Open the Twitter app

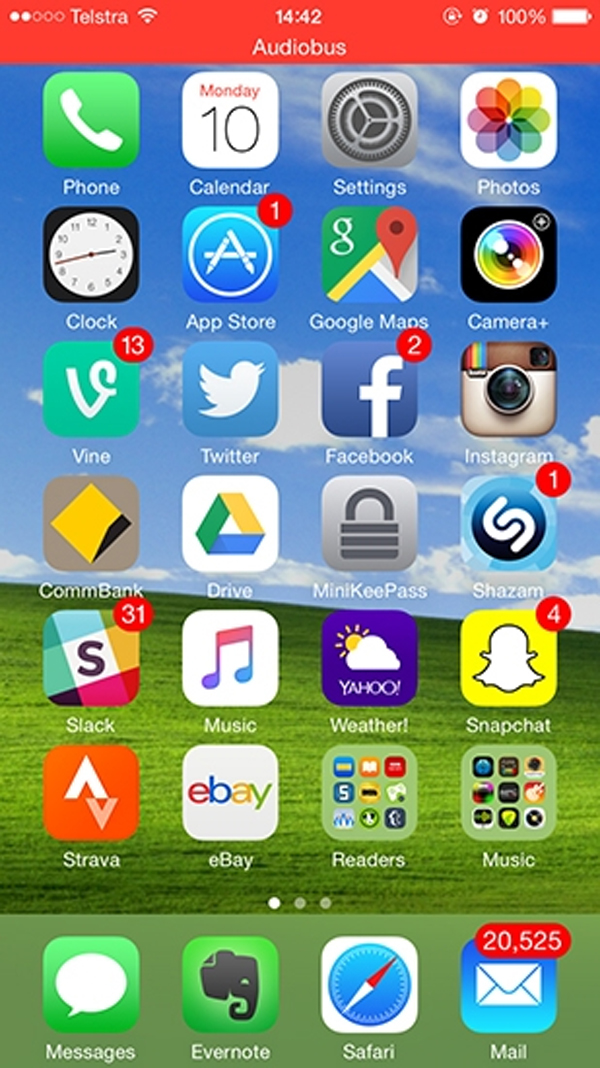click(x=230, y=389)
